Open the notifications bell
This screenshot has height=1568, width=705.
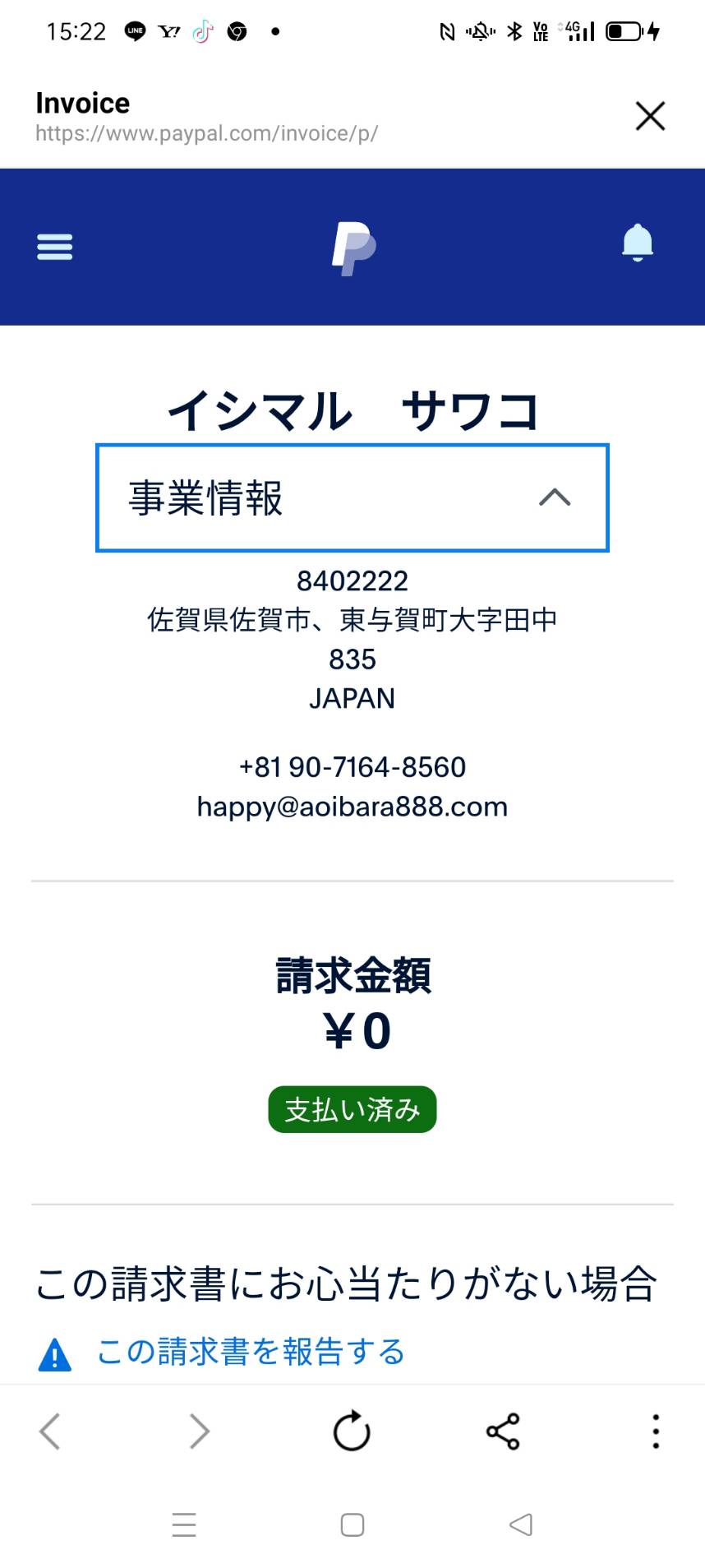point(638,243)
